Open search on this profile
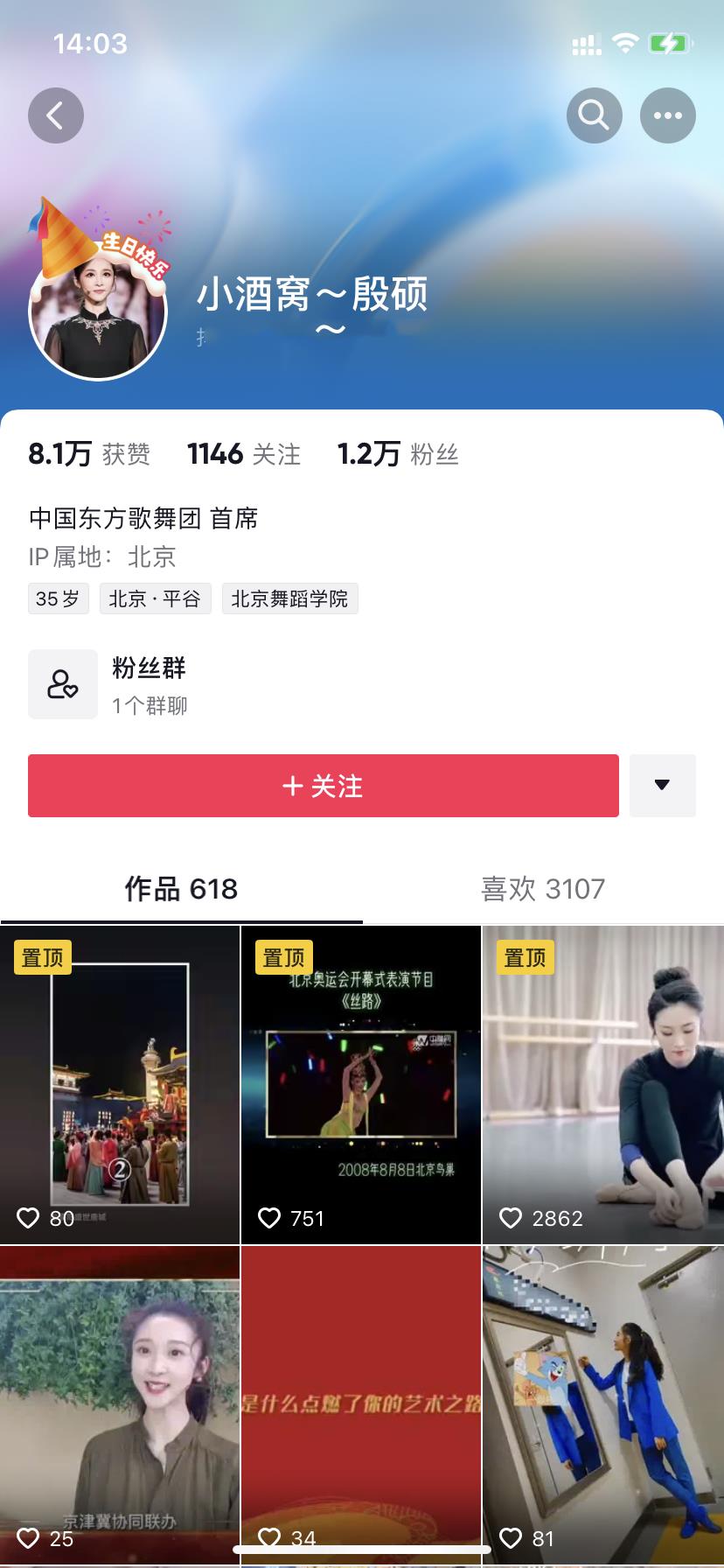This screenshot has width=724, height=1568. 594,115
